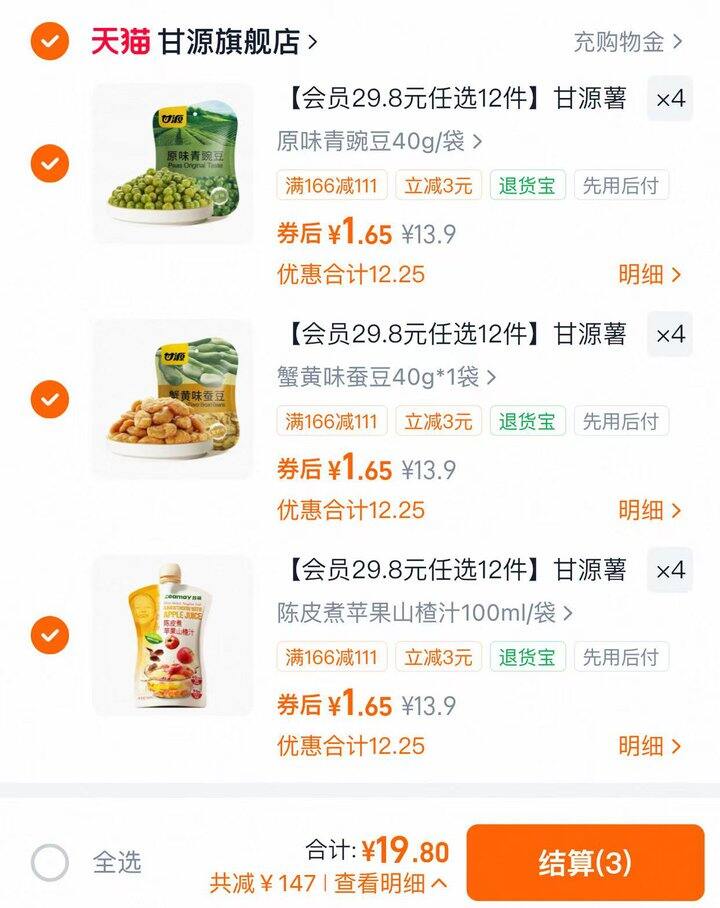Click the 先用后付 tag on third item
Screen dimensions: 720x908
623,657
